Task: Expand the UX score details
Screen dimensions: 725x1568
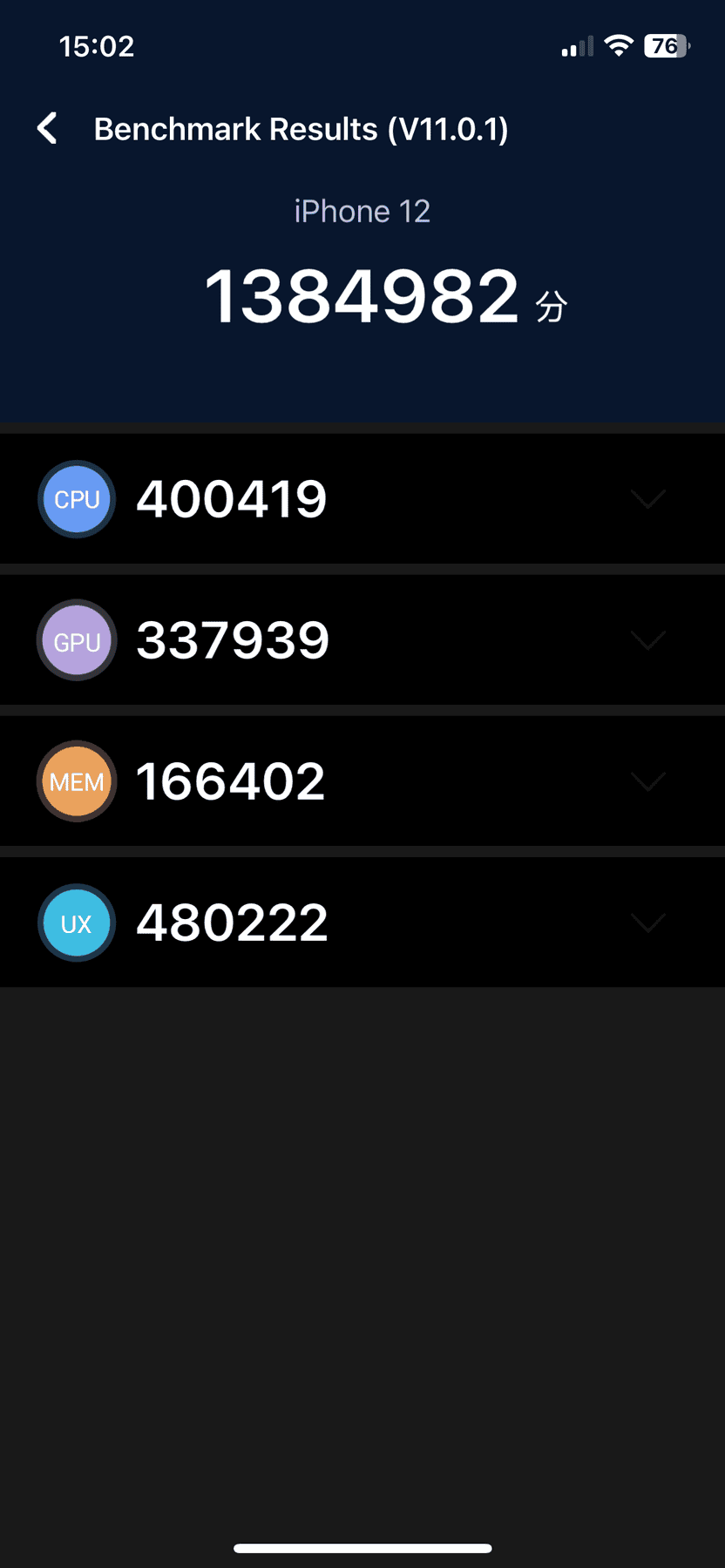Action: tap(648, 923)
